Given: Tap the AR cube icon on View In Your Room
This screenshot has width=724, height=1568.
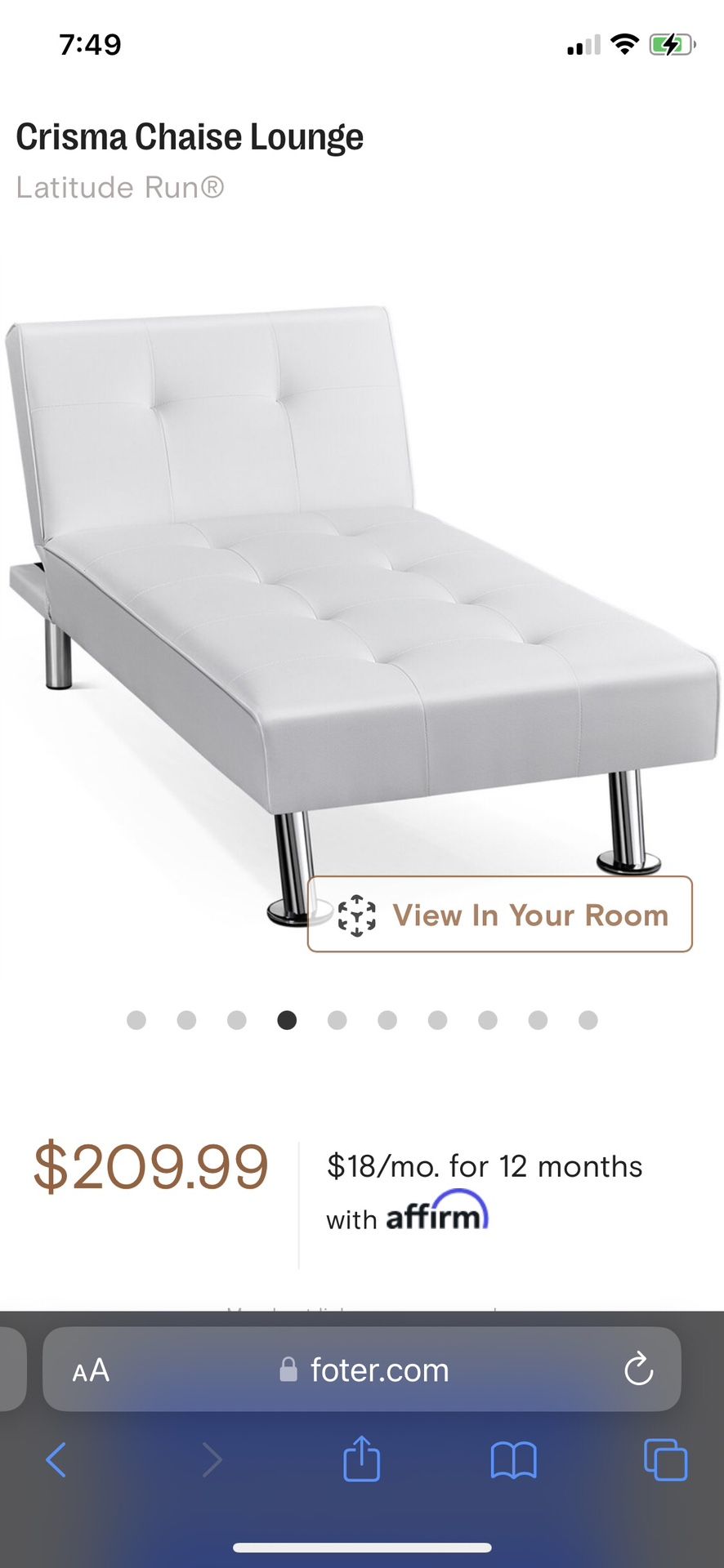Looking at the screenshot, I should pyautogui.click(x=357, y=915).
